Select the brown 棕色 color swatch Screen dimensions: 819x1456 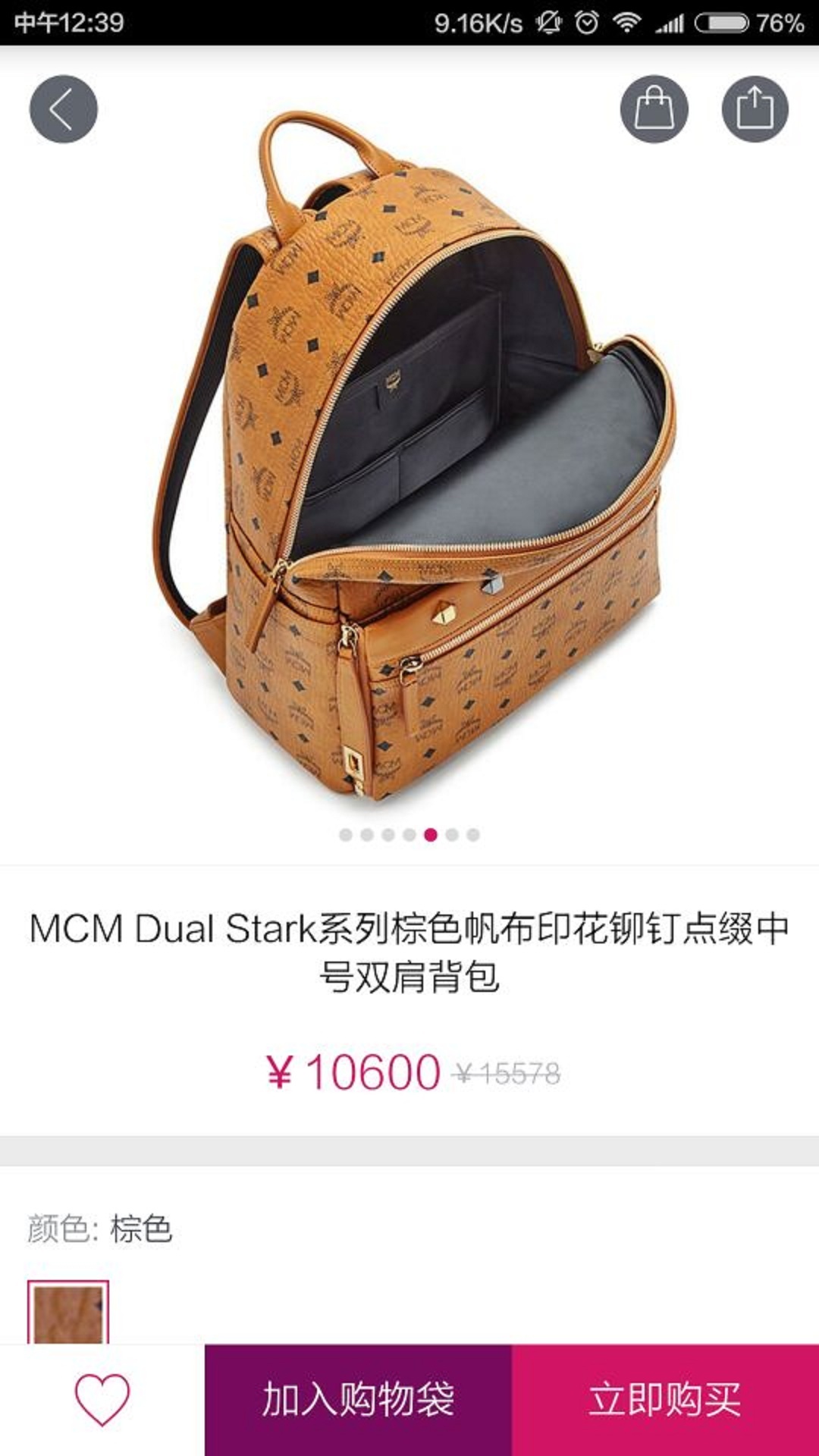pyautogui.click(x=68, y=1313)
